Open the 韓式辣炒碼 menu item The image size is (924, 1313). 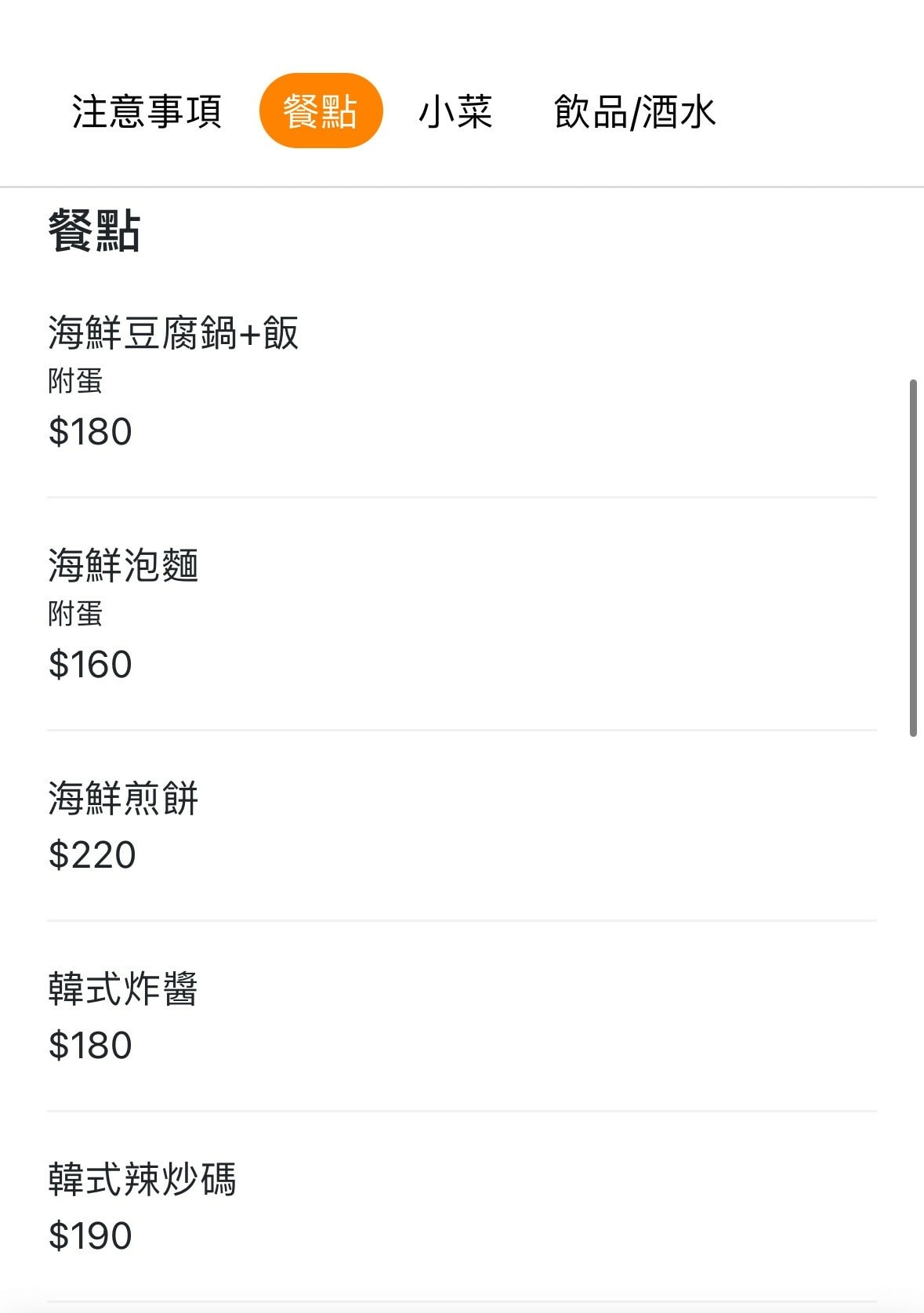(142, 1180)
